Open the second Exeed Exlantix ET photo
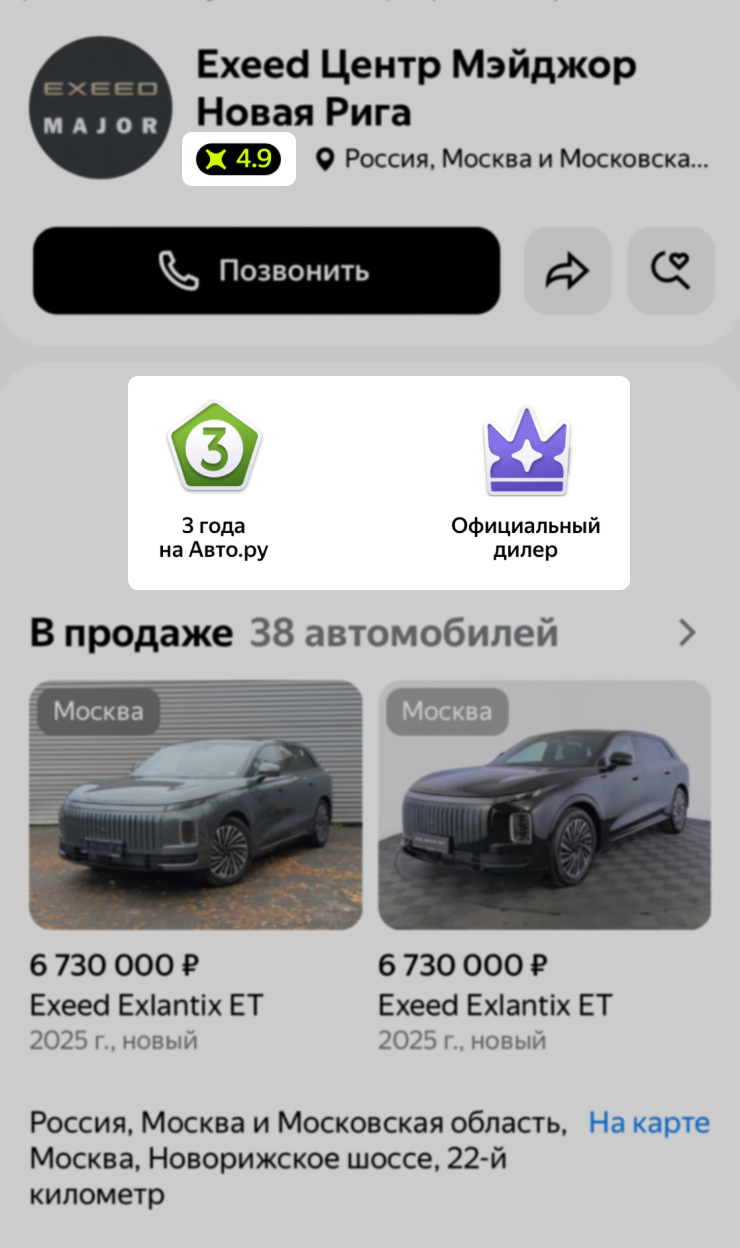This screenshot has height=1248, width=740. click(544, 805)
